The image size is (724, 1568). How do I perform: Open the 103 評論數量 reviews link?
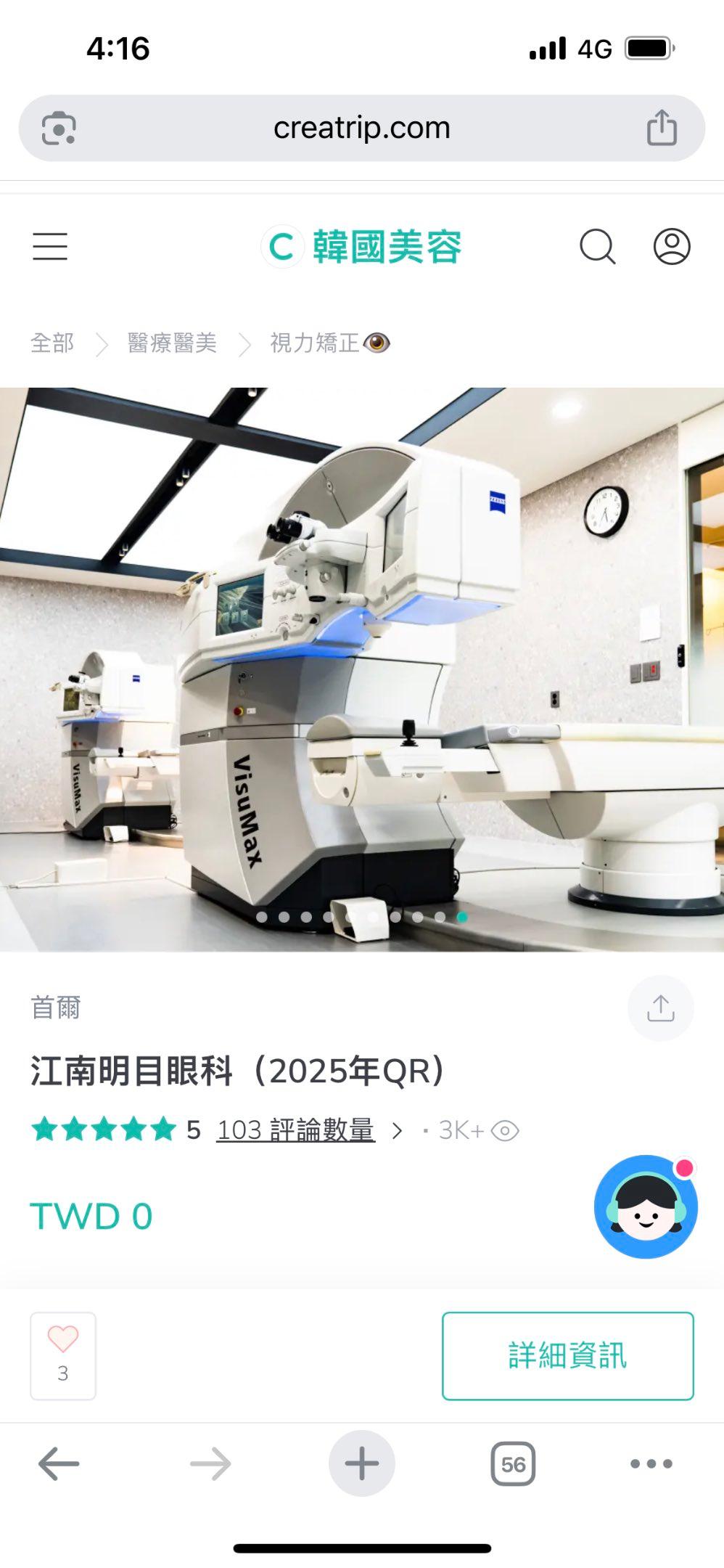tap(295, 1130)
